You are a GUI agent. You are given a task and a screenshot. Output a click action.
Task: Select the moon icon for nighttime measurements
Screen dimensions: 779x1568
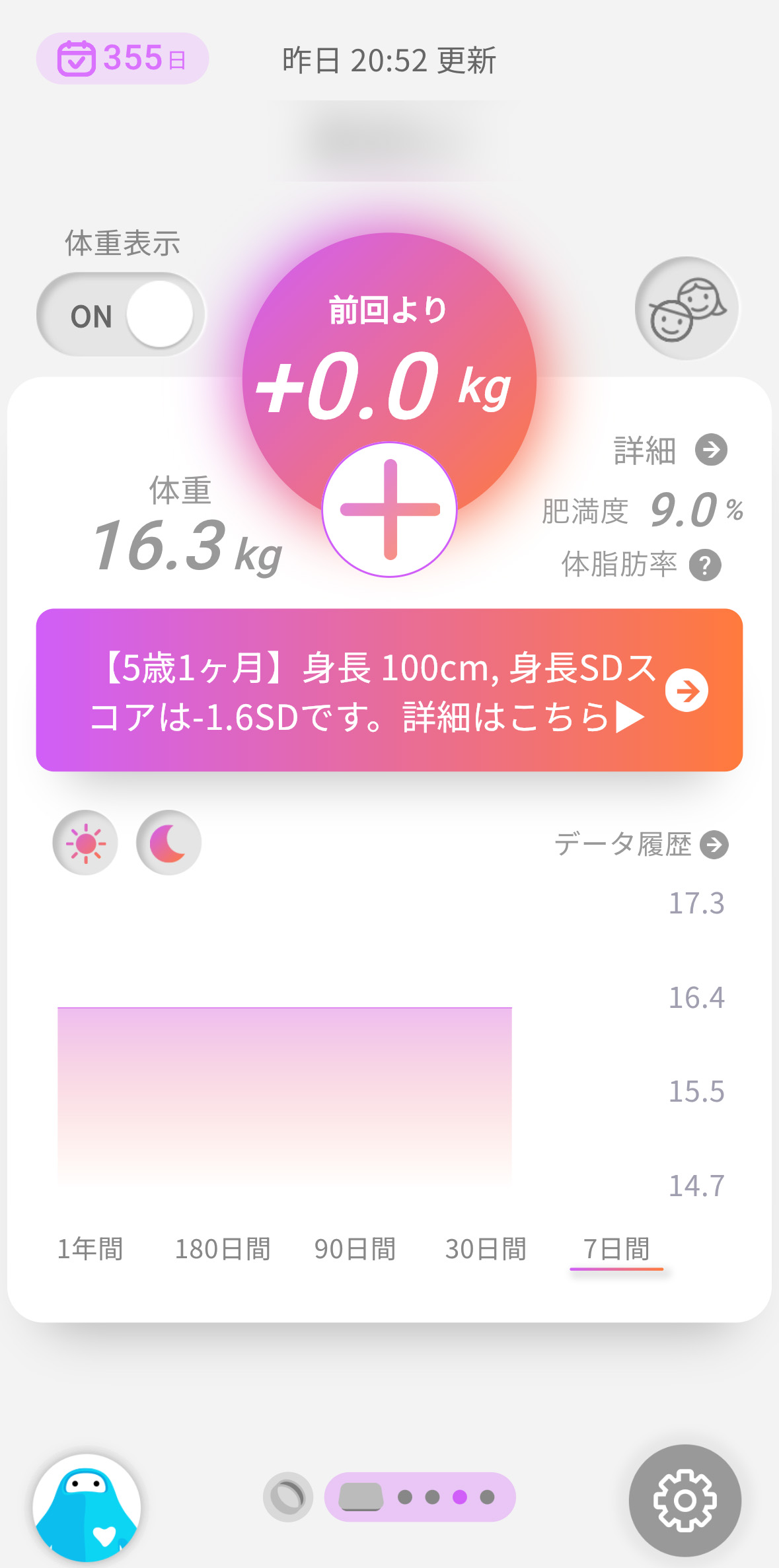168,843
